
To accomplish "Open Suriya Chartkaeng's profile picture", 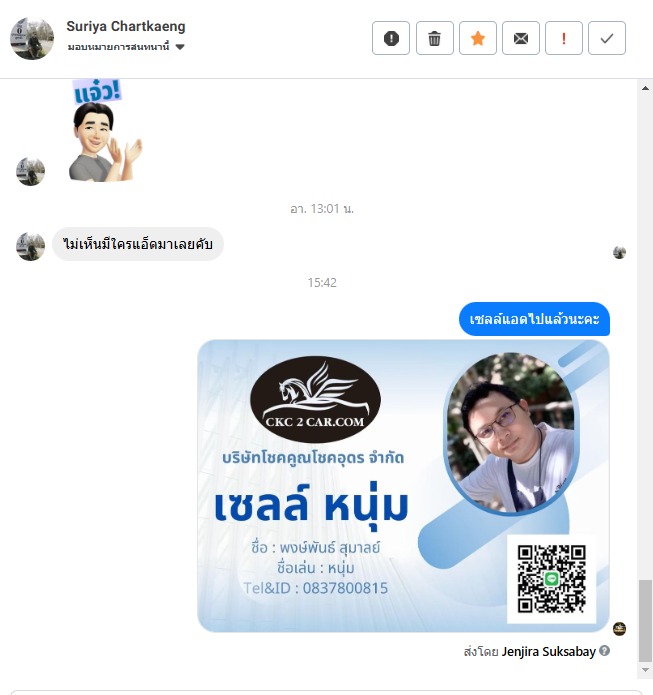I will [32, 38].
